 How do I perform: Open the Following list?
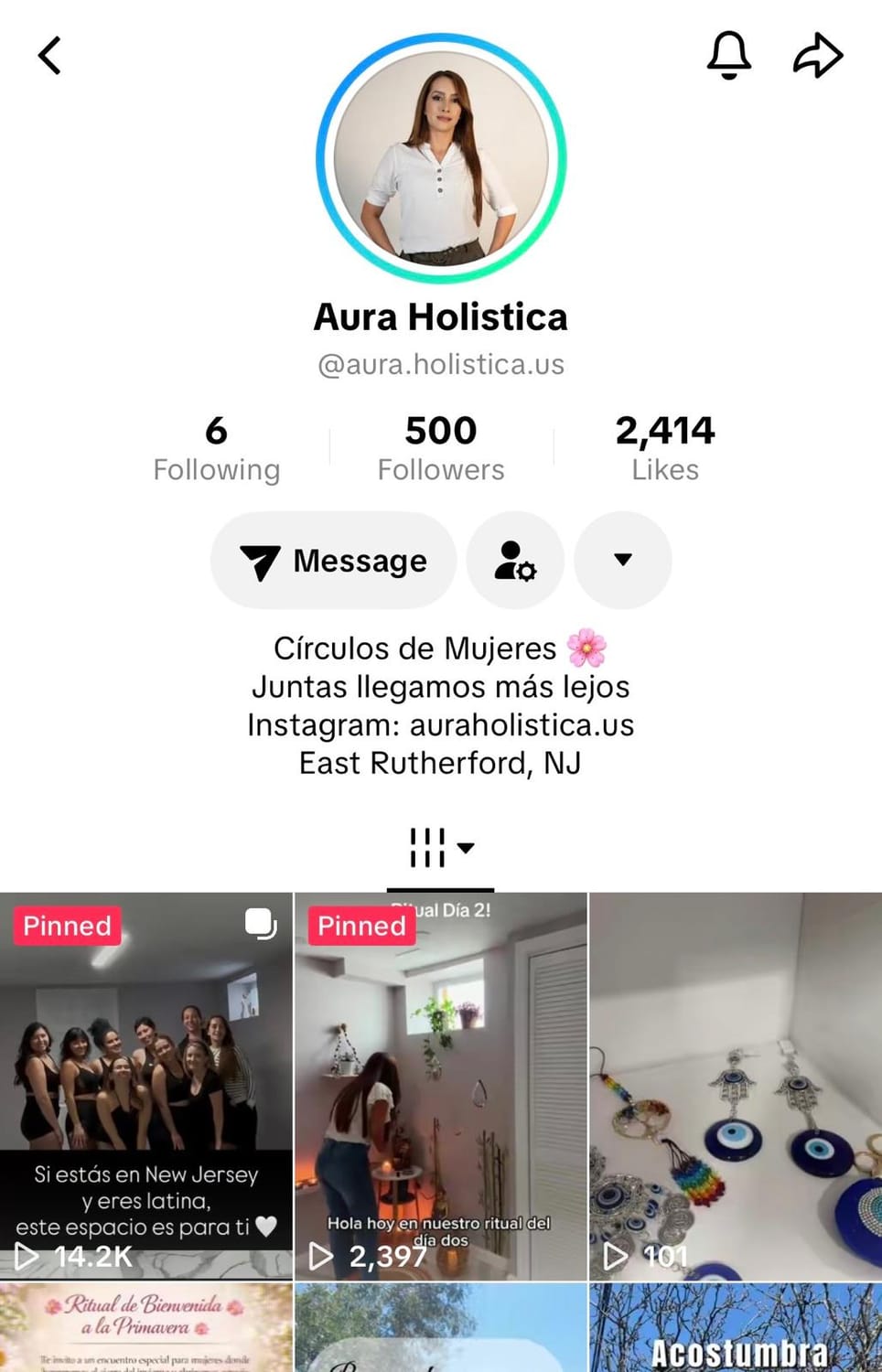tap(216, 447)
